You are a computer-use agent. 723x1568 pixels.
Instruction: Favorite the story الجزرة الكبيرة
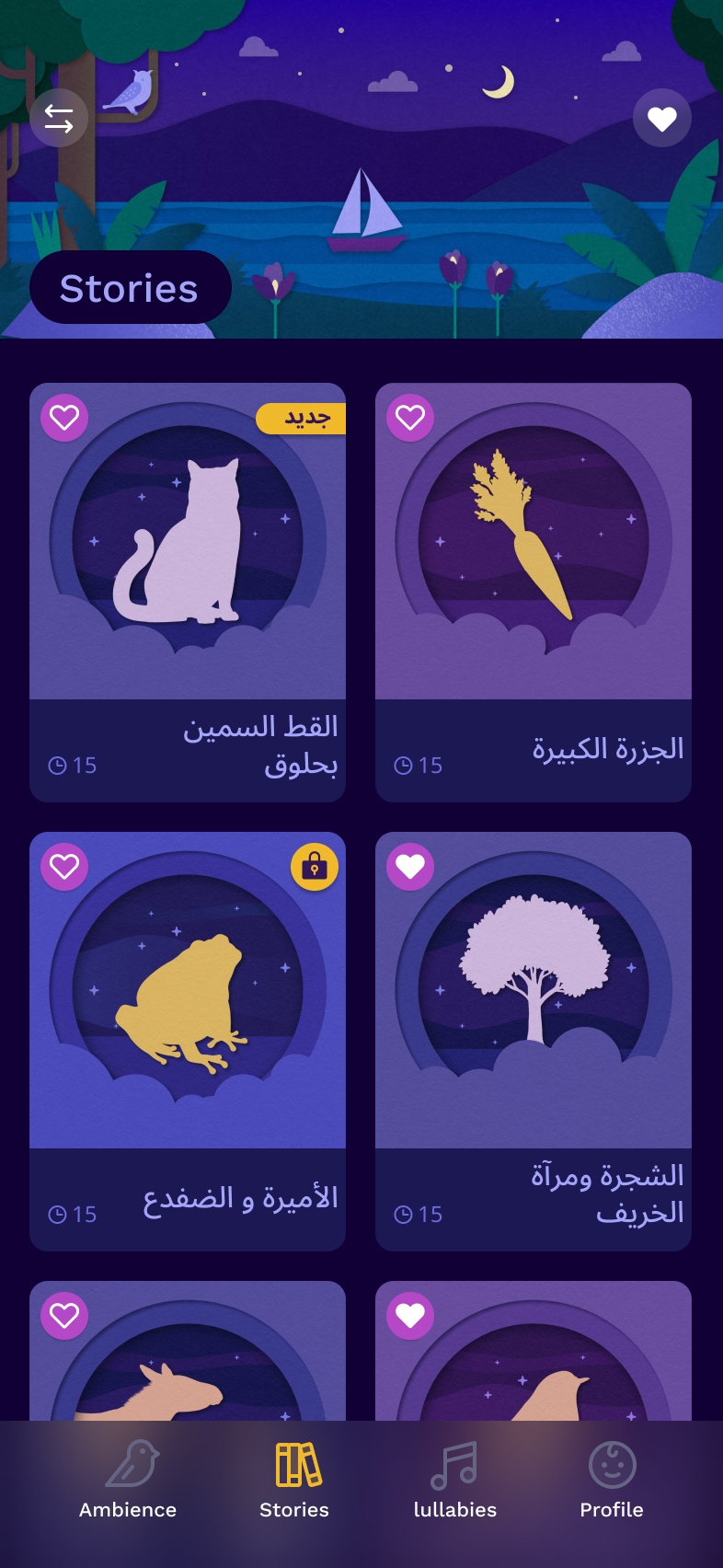pyautogui.click(x=410, y=418)
